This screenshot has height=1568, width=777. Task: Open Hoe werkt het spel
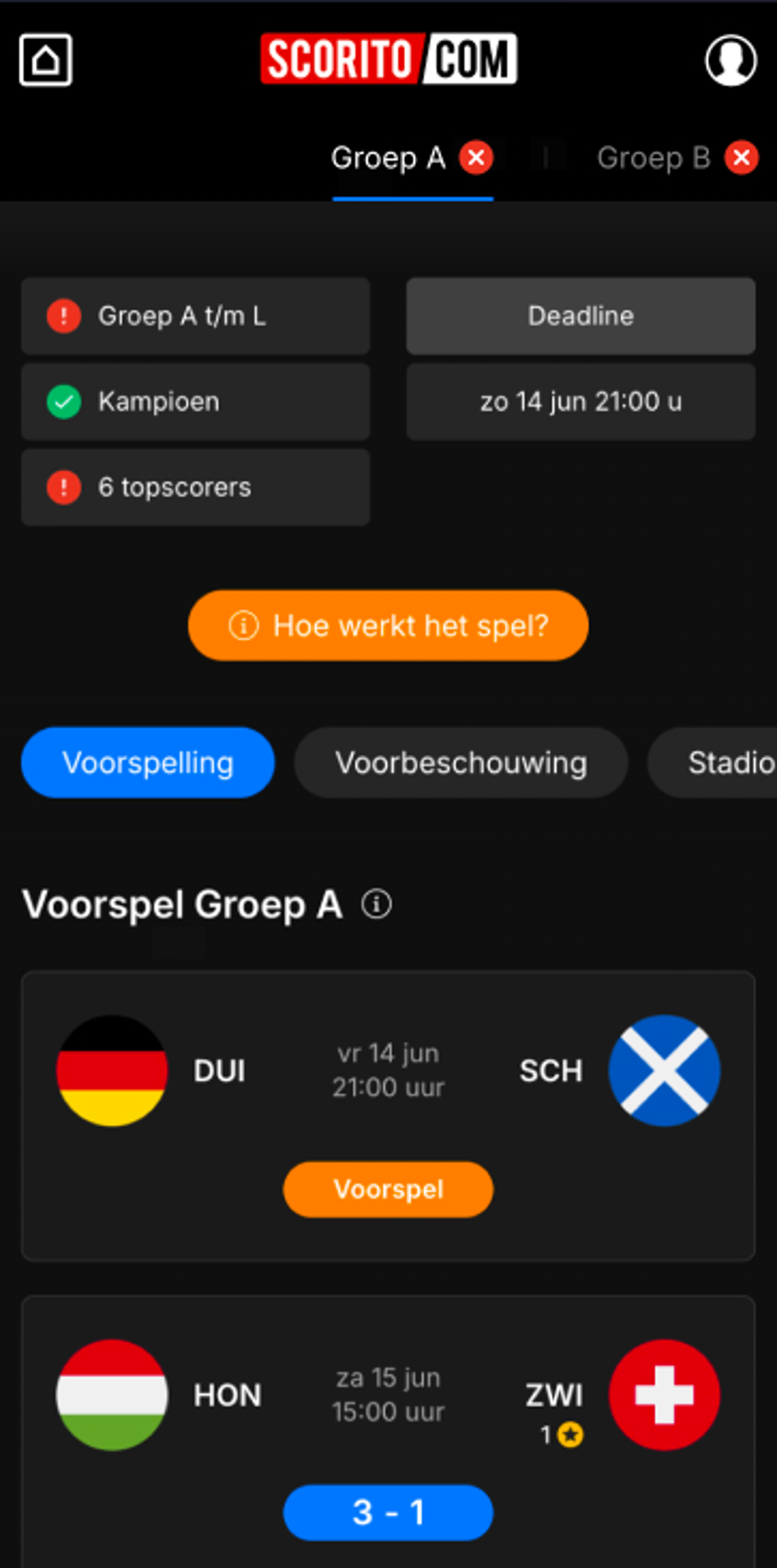(x=388, y=625)
